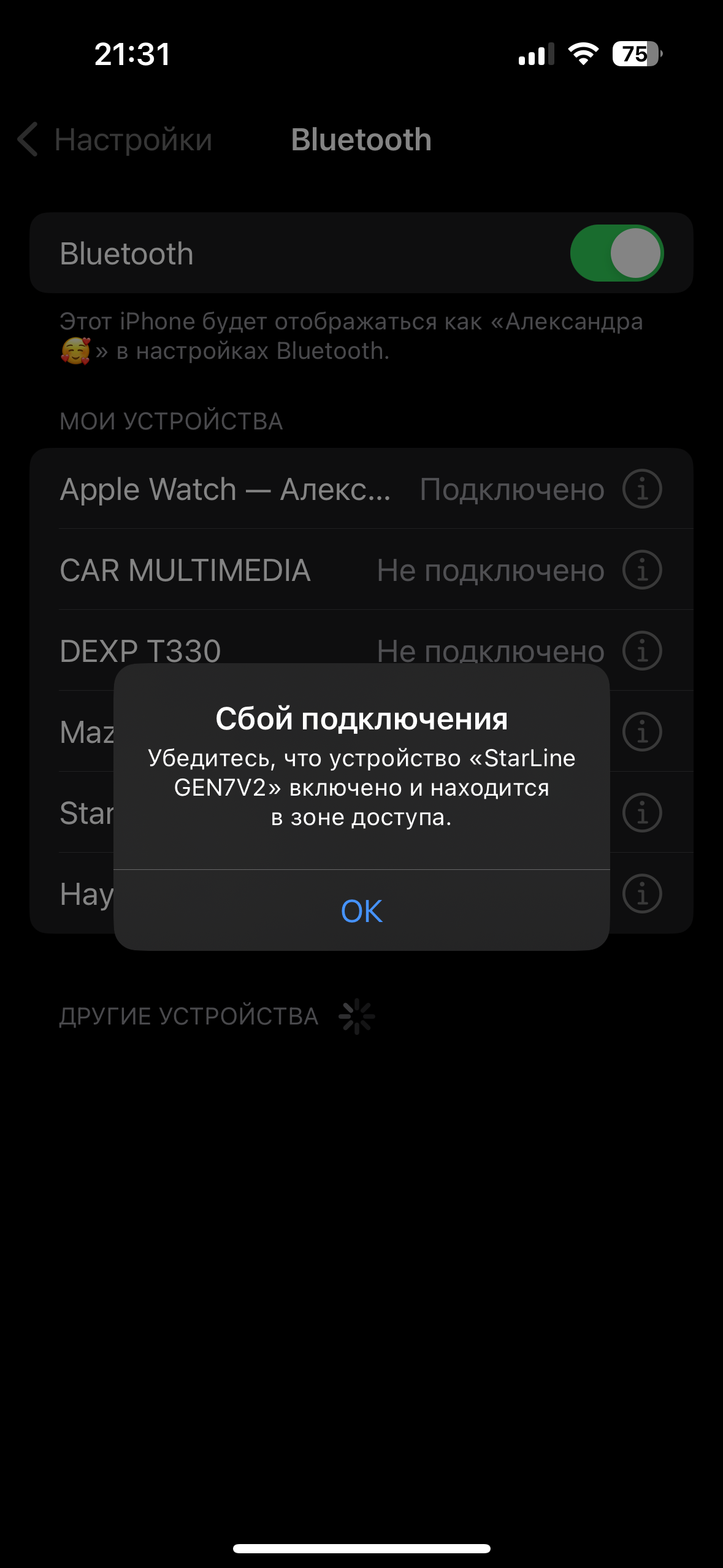Image resolution: width=723 pixels, height=1568 pixels.
Task: Dismiss the connection failure alert with OK
Action: point(361,911)
